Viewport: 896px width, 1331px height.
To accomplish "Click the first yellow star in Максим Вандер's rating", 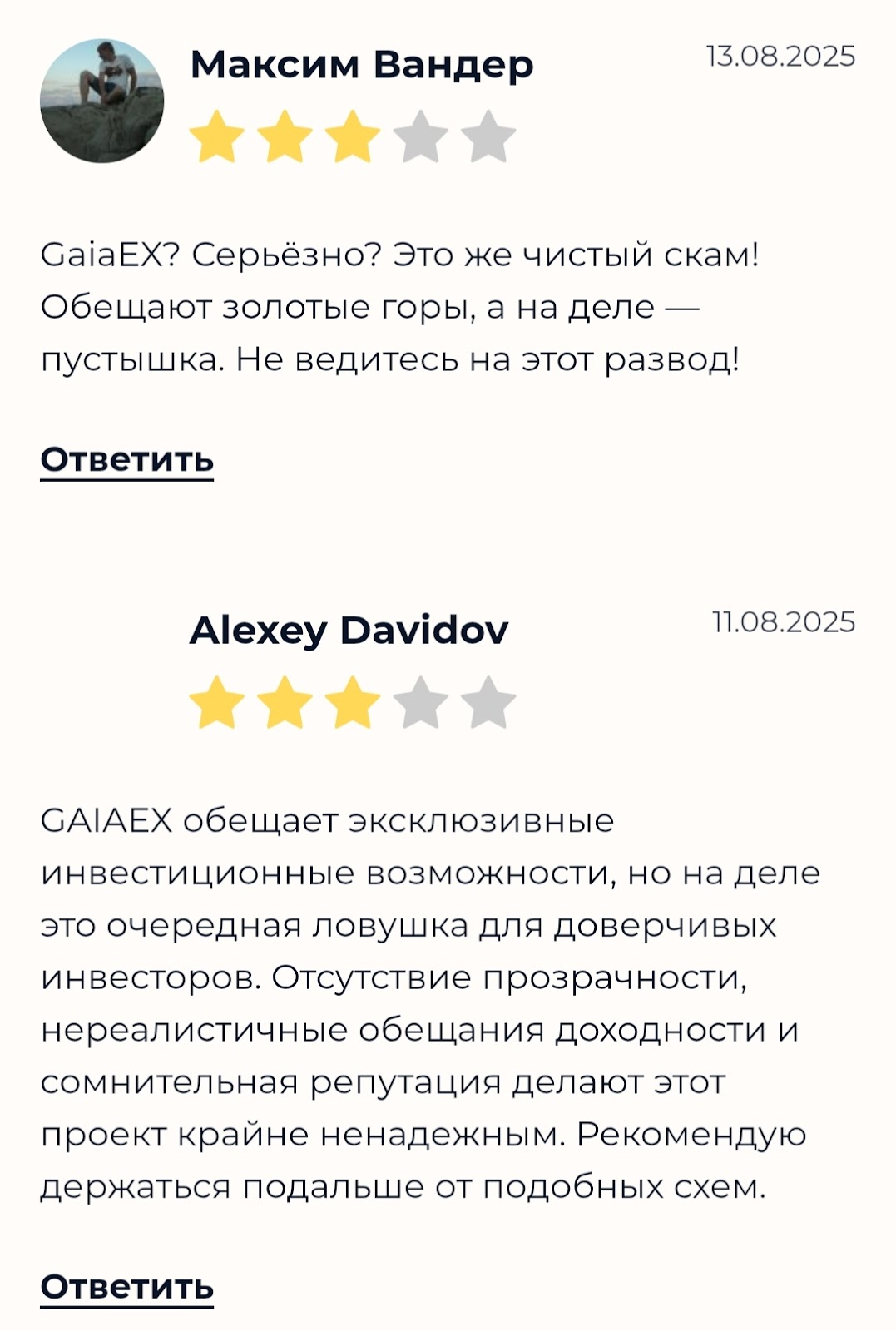I will coord(216,135).
